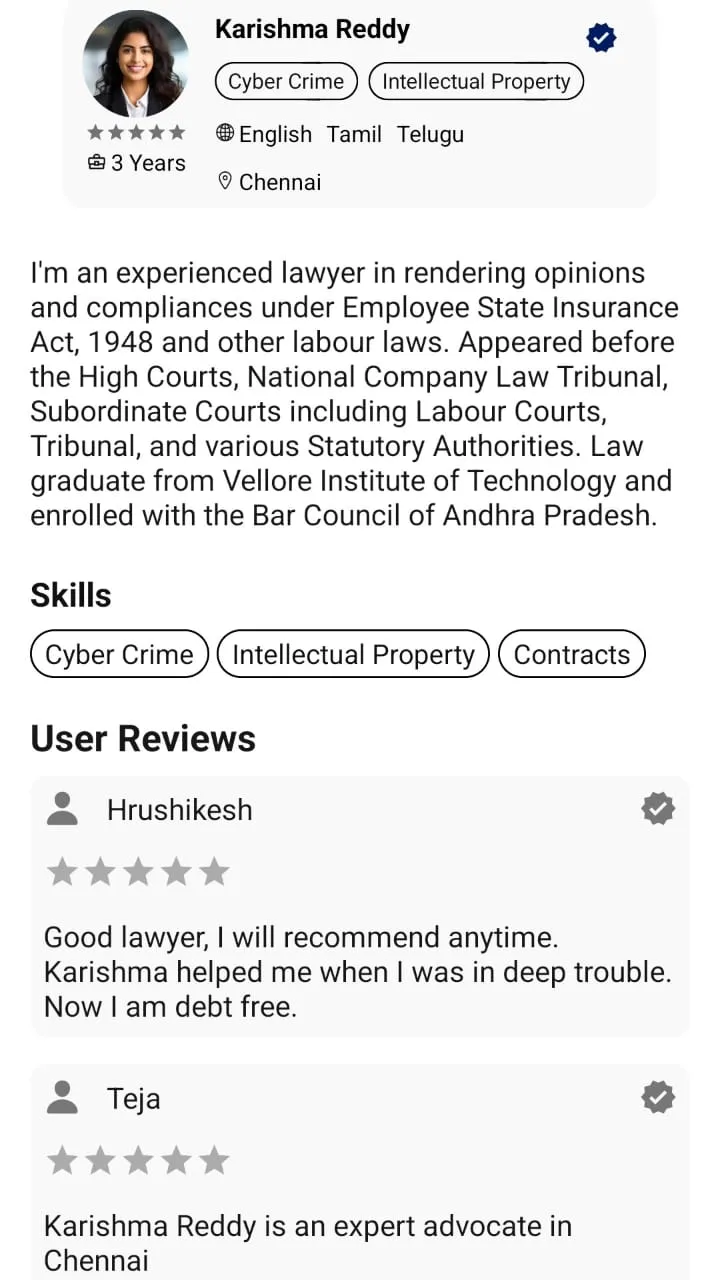This screenshot has height=1280, width=720.
Task: Tap the Contracts skill chip
Action: click(x=572, y=654)
